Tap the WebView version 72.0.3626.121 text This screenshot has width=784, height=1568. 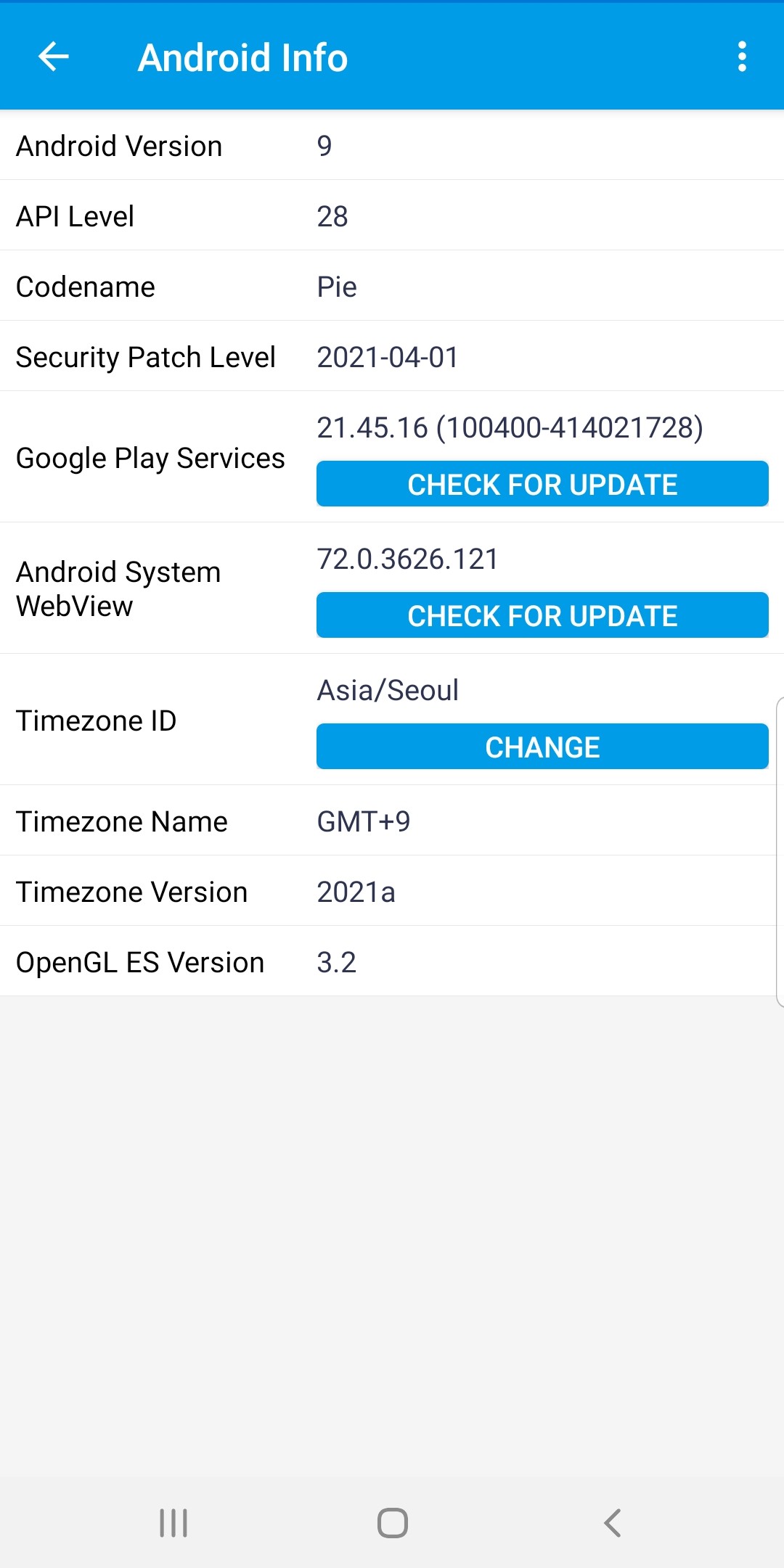408,559
